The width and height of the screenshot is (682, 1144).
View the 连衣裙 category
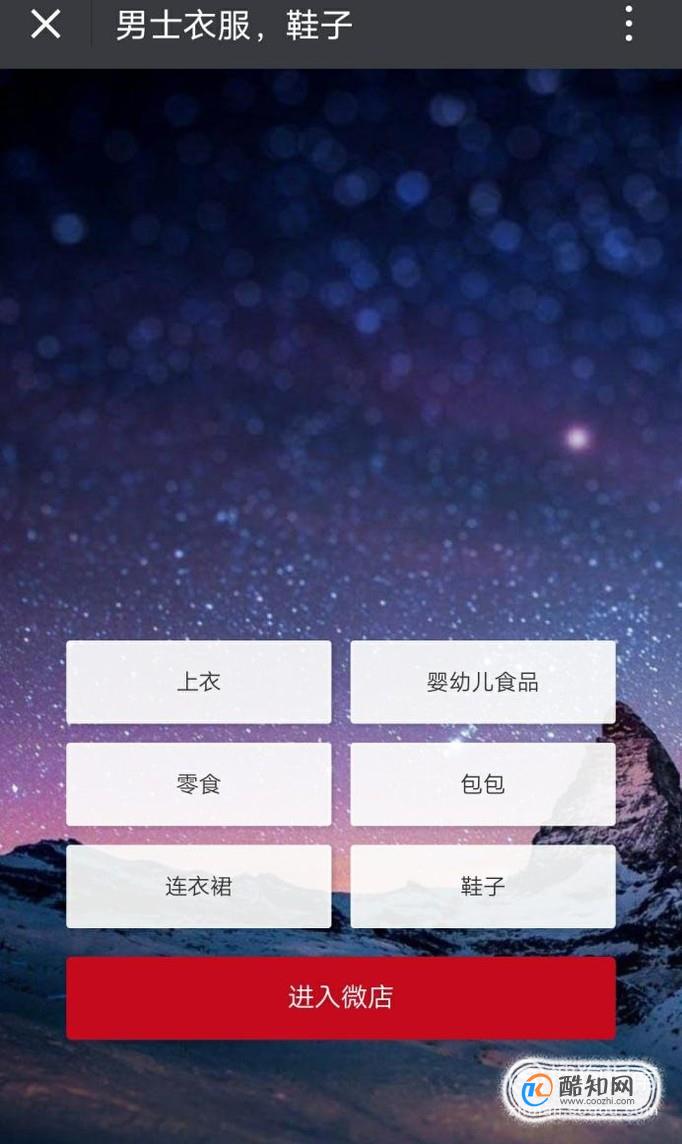pos(198,886)
